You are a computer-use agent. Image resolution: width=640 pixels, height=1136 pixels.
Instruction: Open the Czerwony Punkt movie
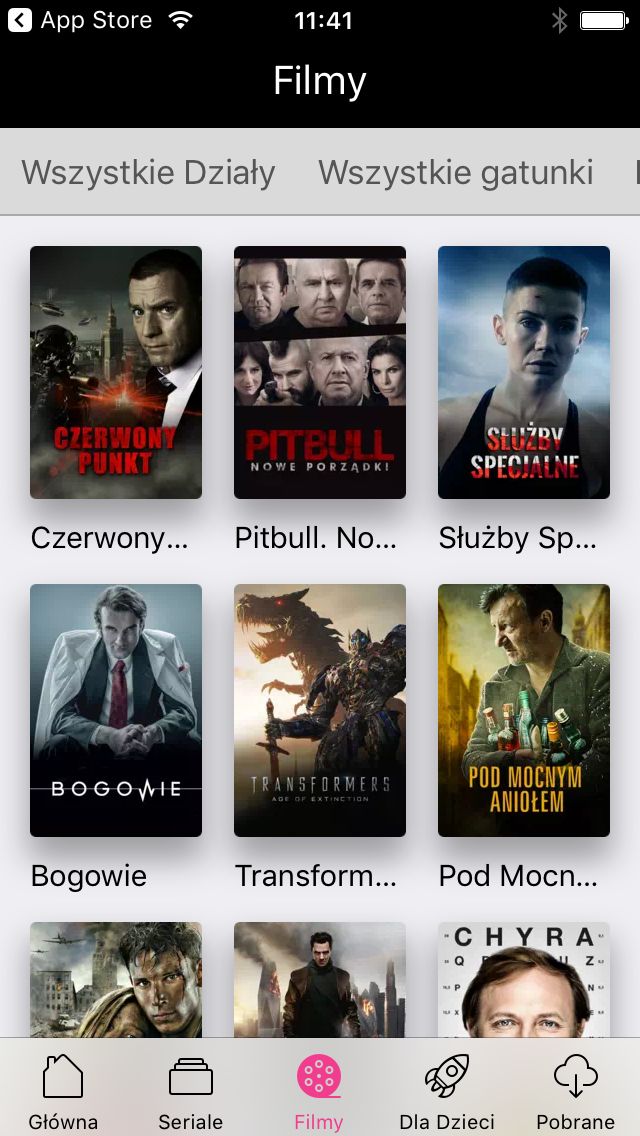point(116,372)
